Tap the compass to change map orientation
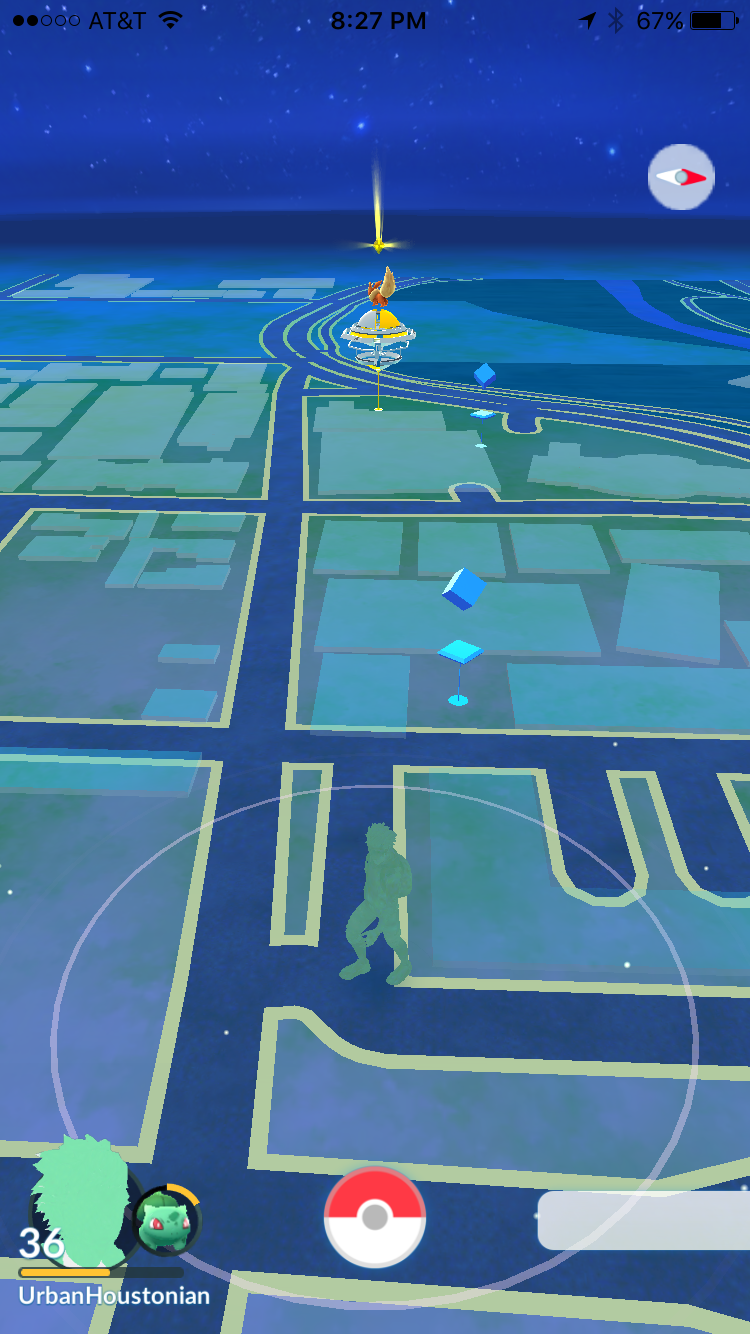 [x=681, y=177]
